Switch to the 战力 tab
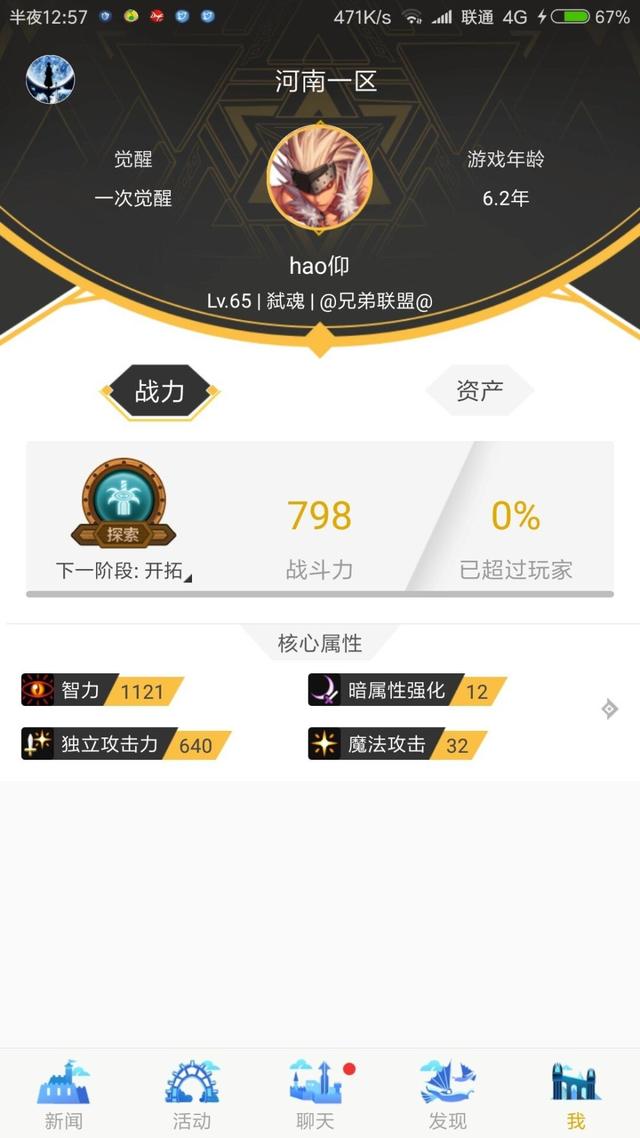Viewport: 640px width, 1138px height. (160, 391)
